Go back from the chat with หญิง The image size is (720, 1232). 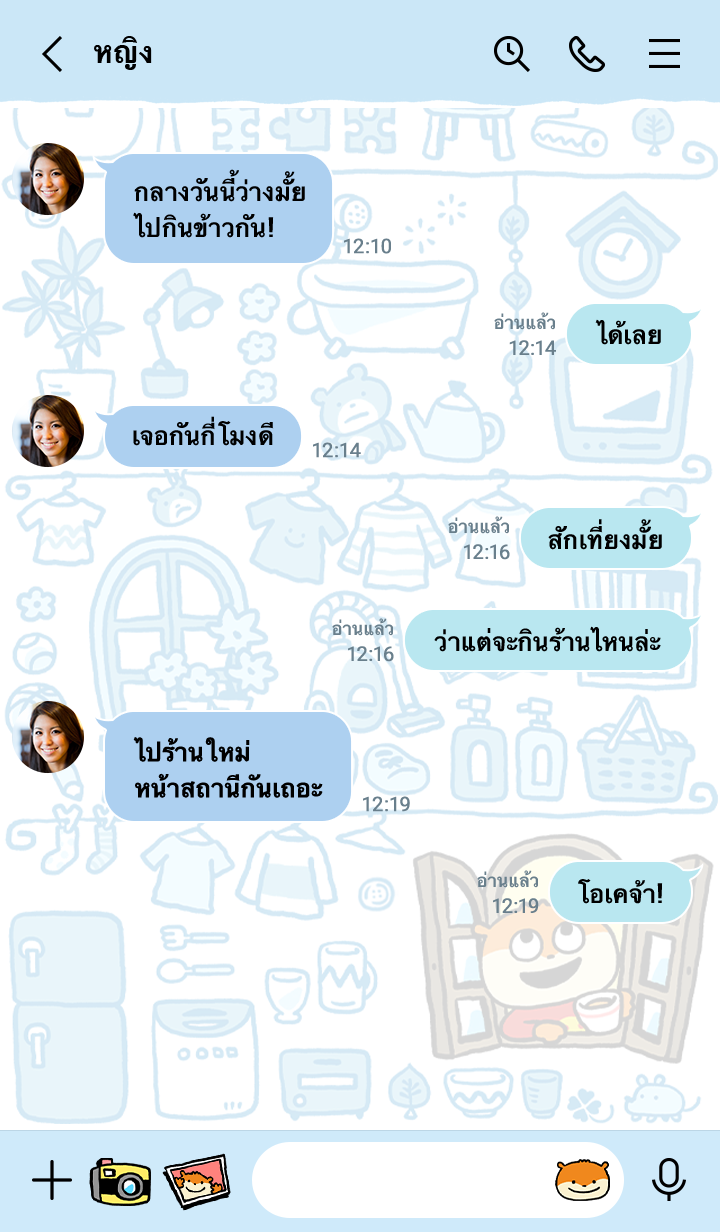53,54
